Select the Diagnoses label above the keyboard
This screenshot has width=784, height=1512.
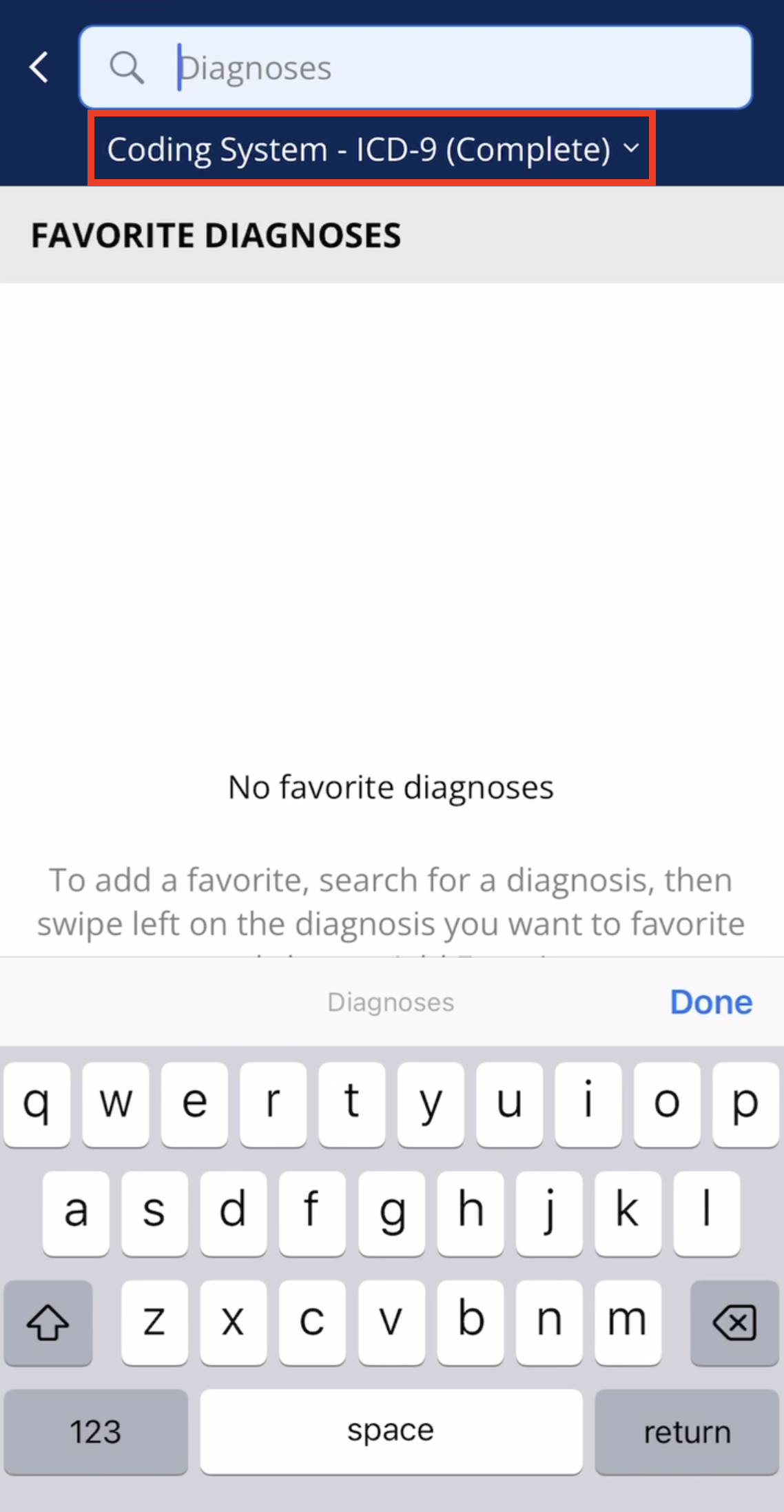[x=390, y=1001]
